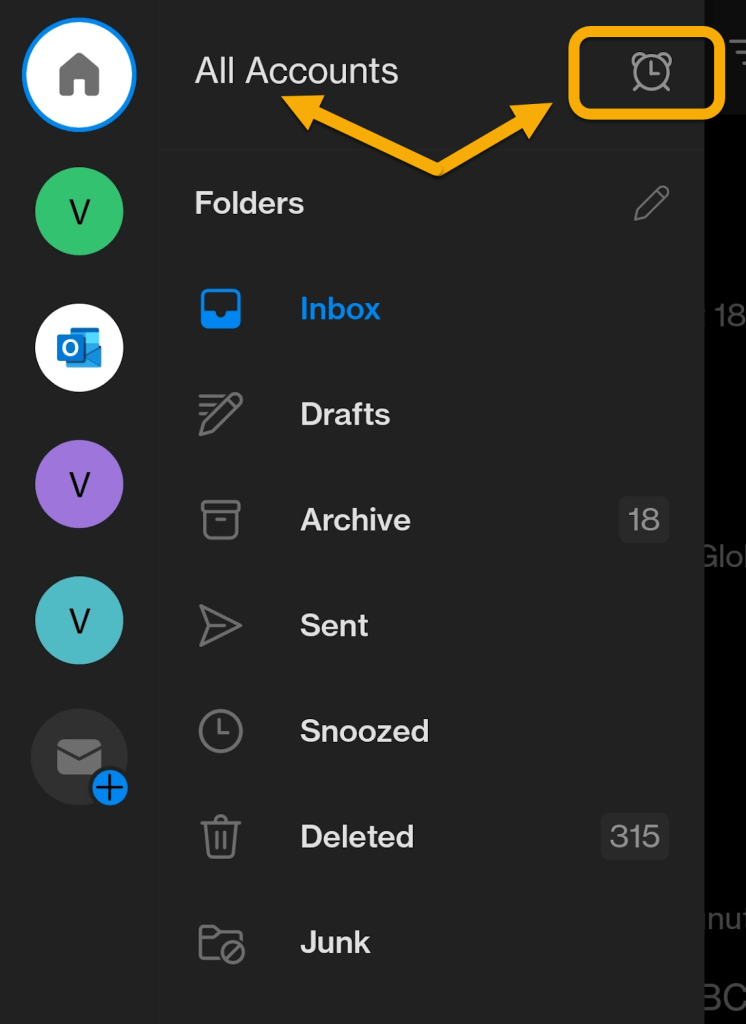The image size is (746, 1024).
Task: Open the Drafts folder
Action: click(345, 415)
